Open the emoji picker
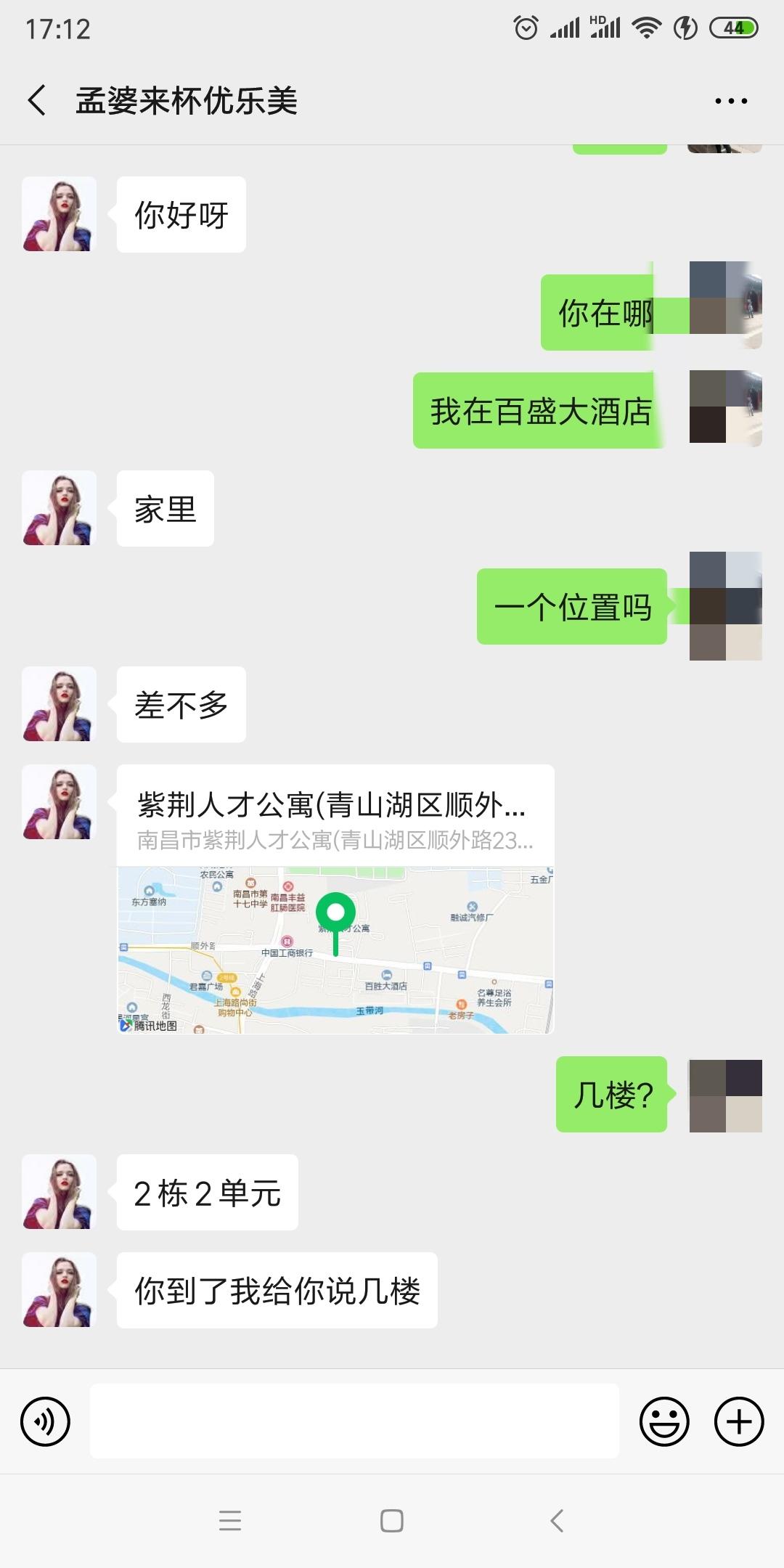784x1568 pixels. 663,1421
